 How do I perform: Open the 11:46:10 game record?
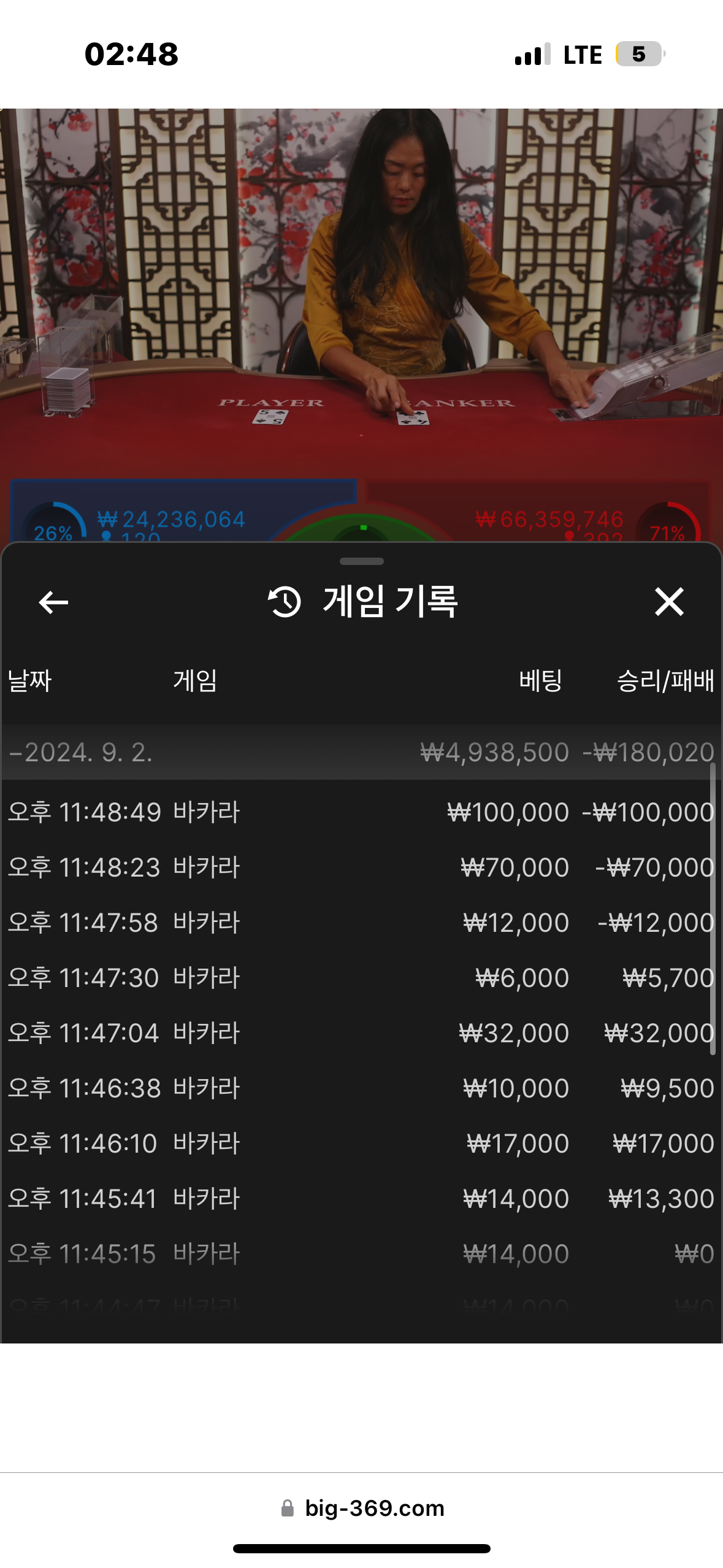point(361,1143)
